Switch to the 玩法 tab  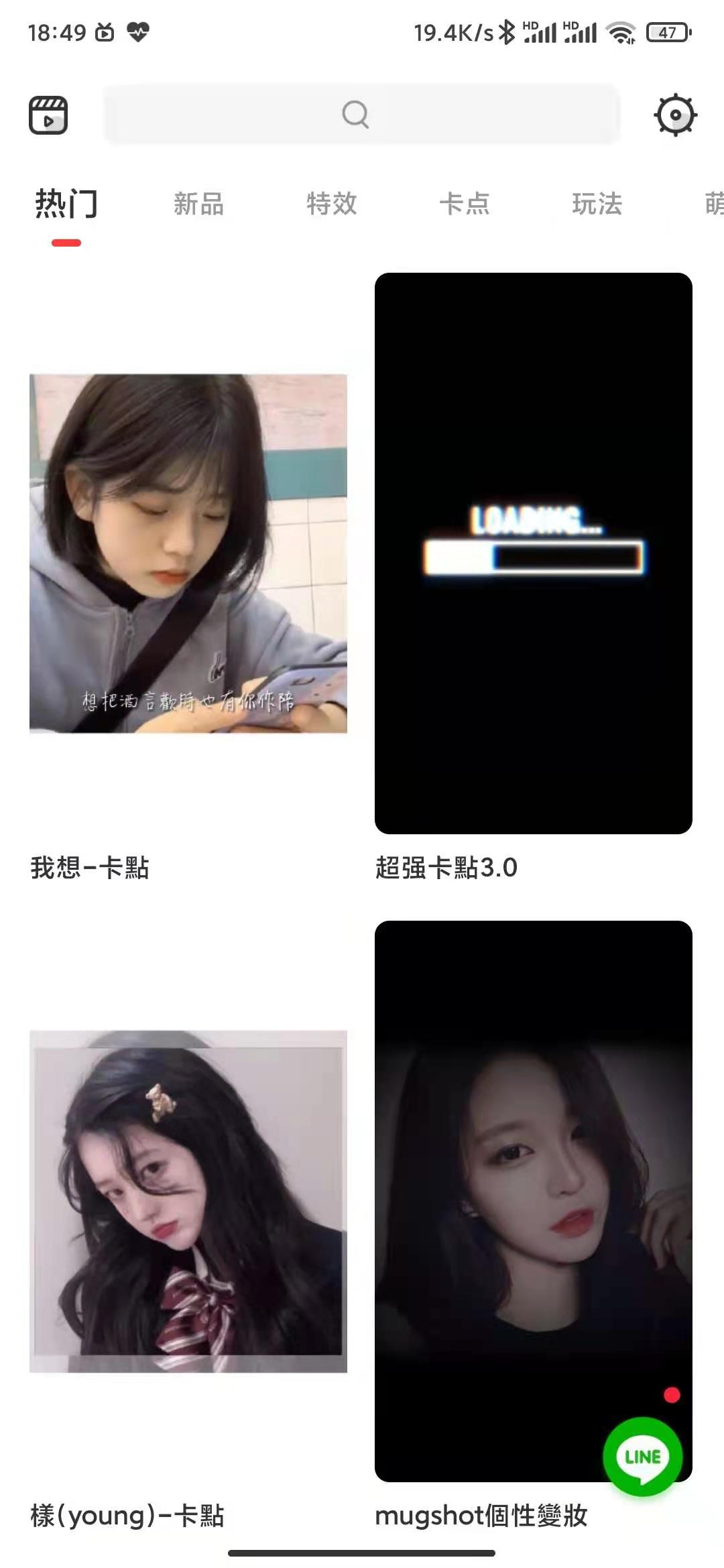point(597,204)
